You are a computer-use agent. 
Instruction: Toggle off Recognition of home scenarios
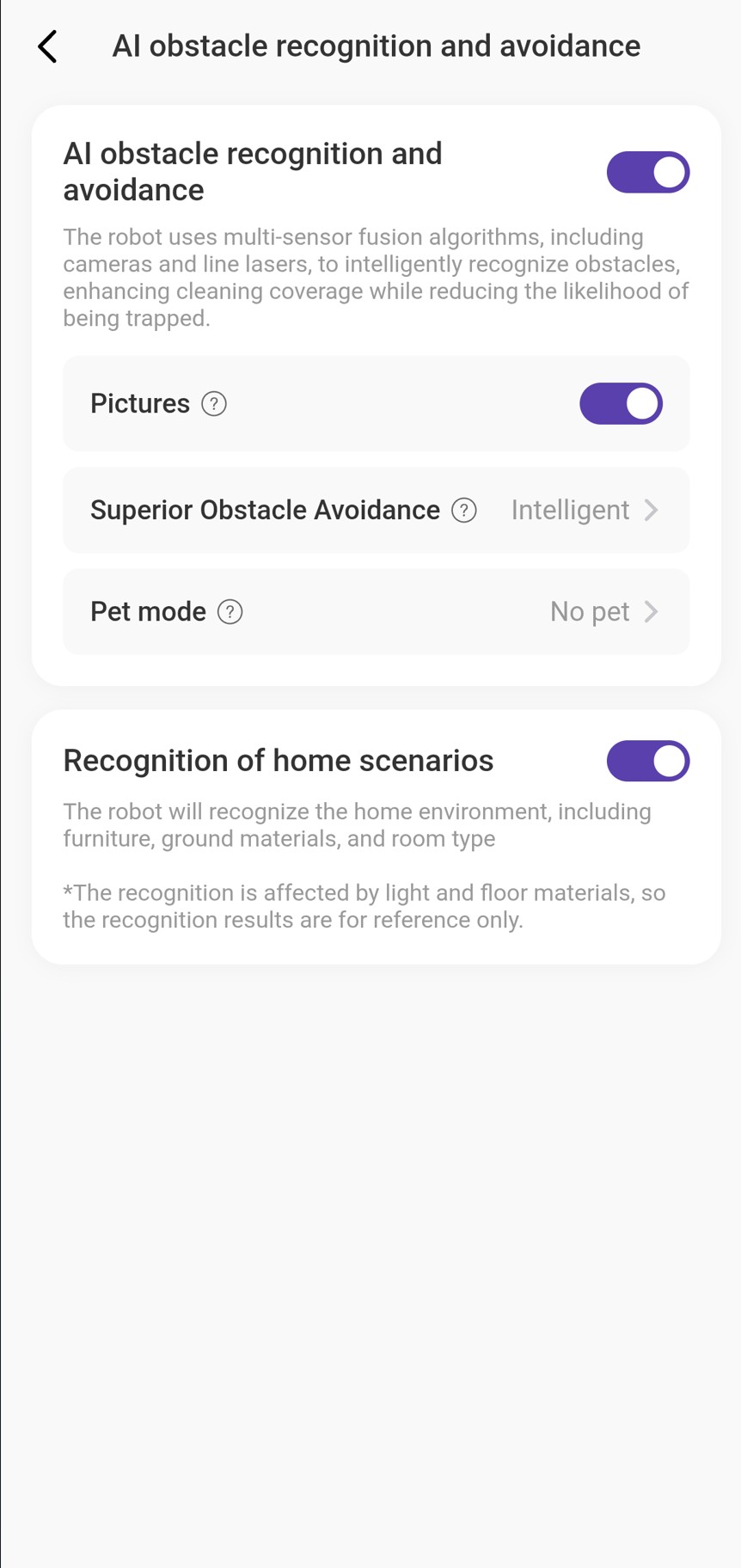tap(647, 761)
